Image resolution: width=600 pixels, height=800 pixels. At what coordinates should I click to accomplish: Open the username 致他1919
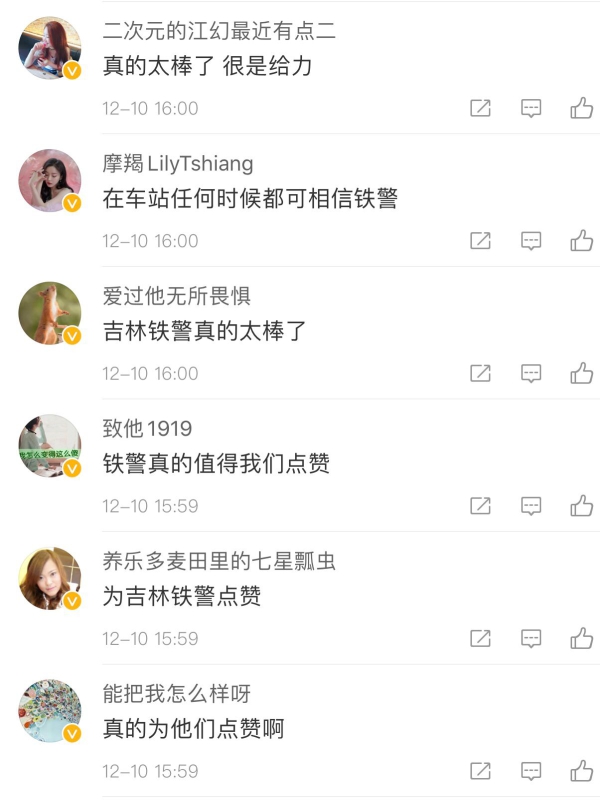147,429
